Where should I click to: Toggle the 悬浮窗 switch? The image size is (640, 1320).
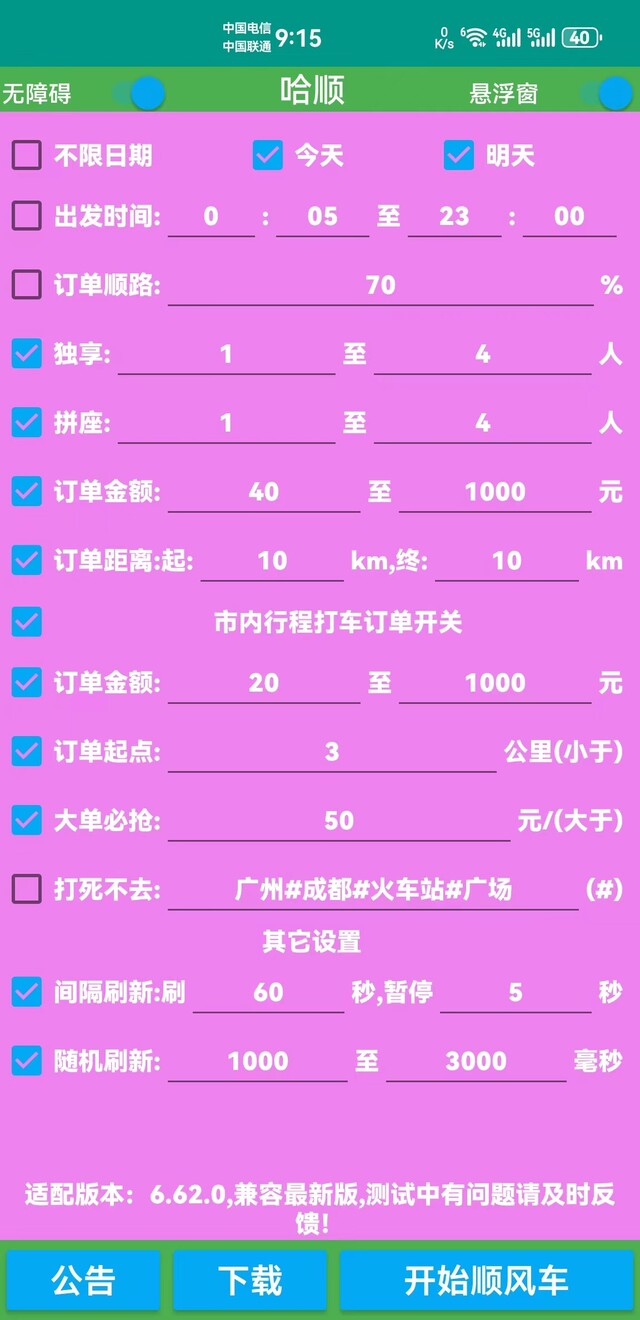click(x=606, y=94)
